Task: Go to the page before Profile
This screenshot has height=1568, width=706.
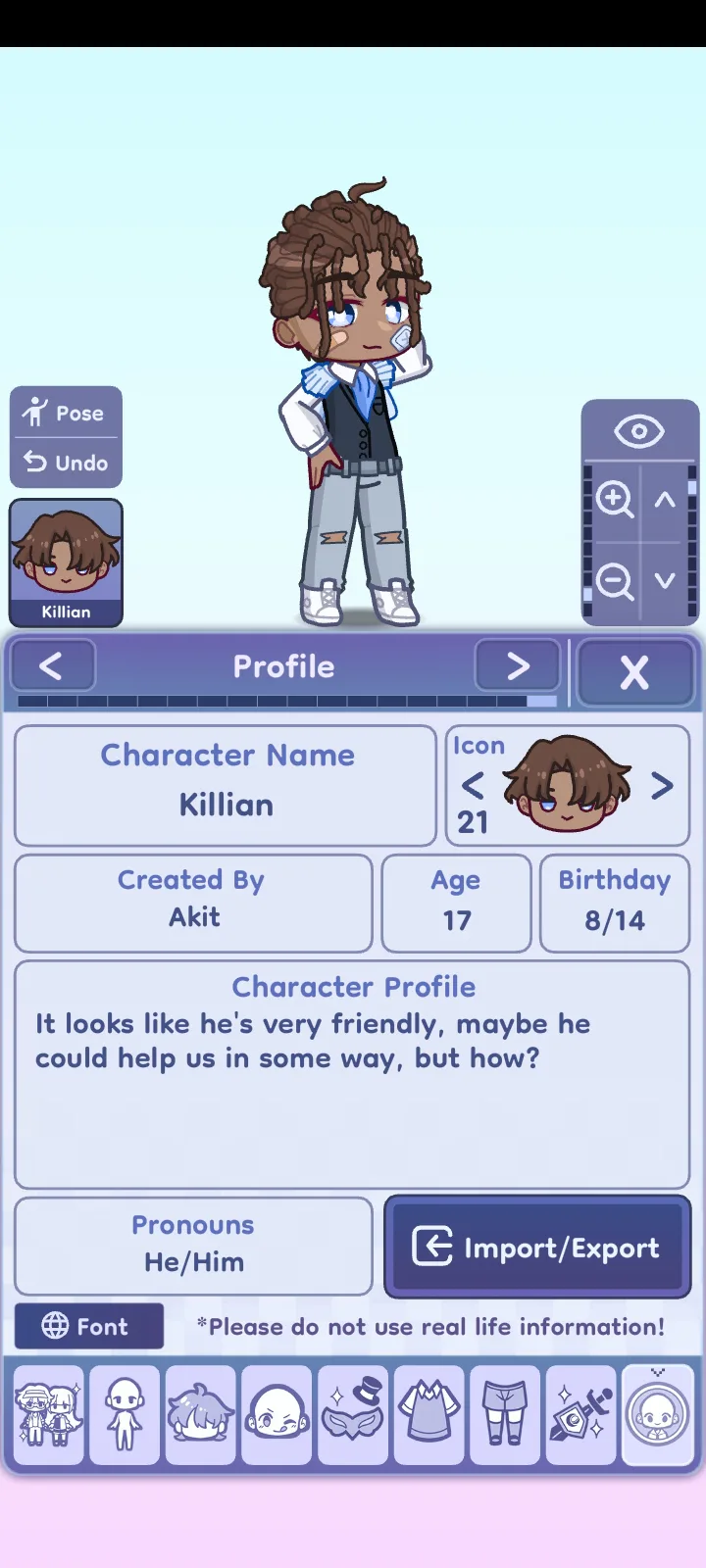Action: (x=52, y=667)
